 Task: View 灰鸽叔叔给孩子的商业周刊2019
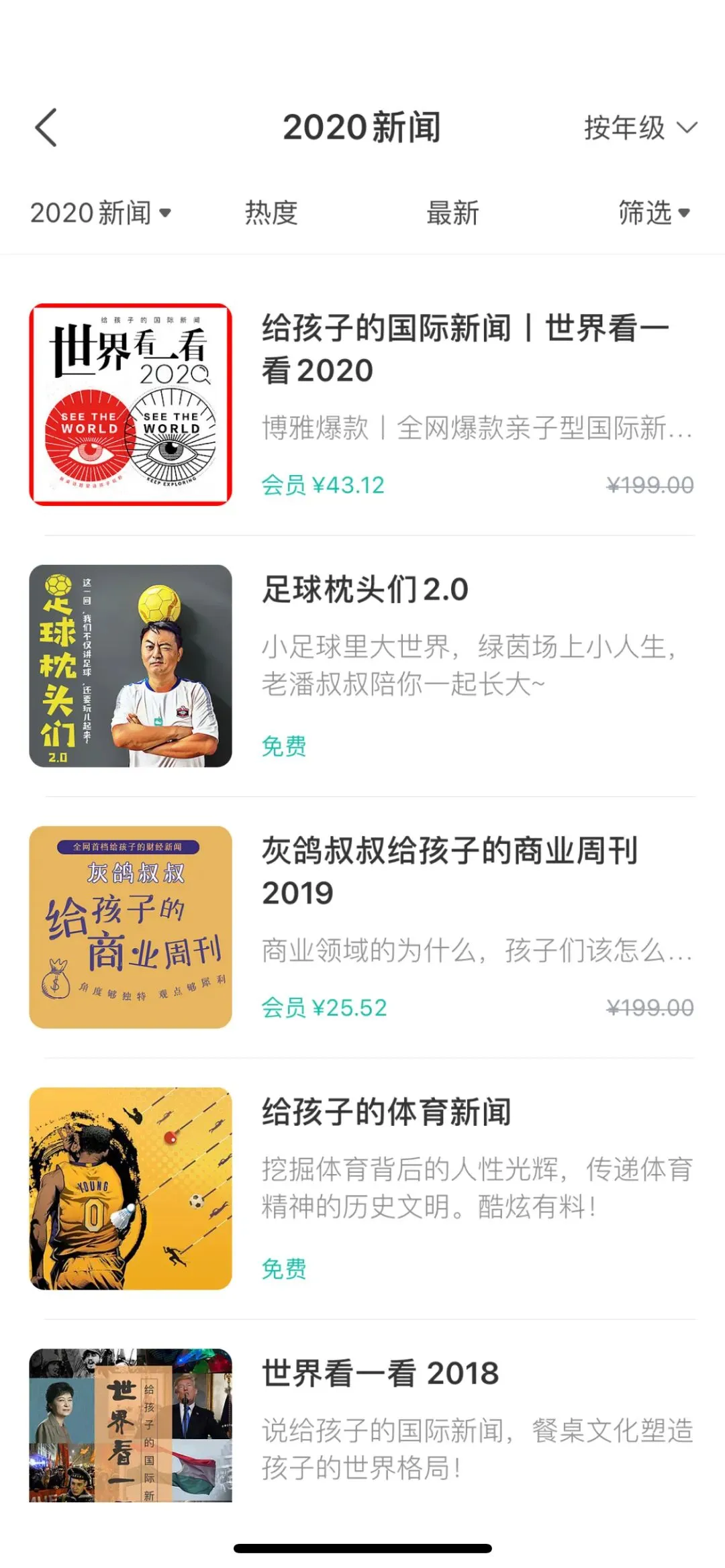(x=450, y=871)
